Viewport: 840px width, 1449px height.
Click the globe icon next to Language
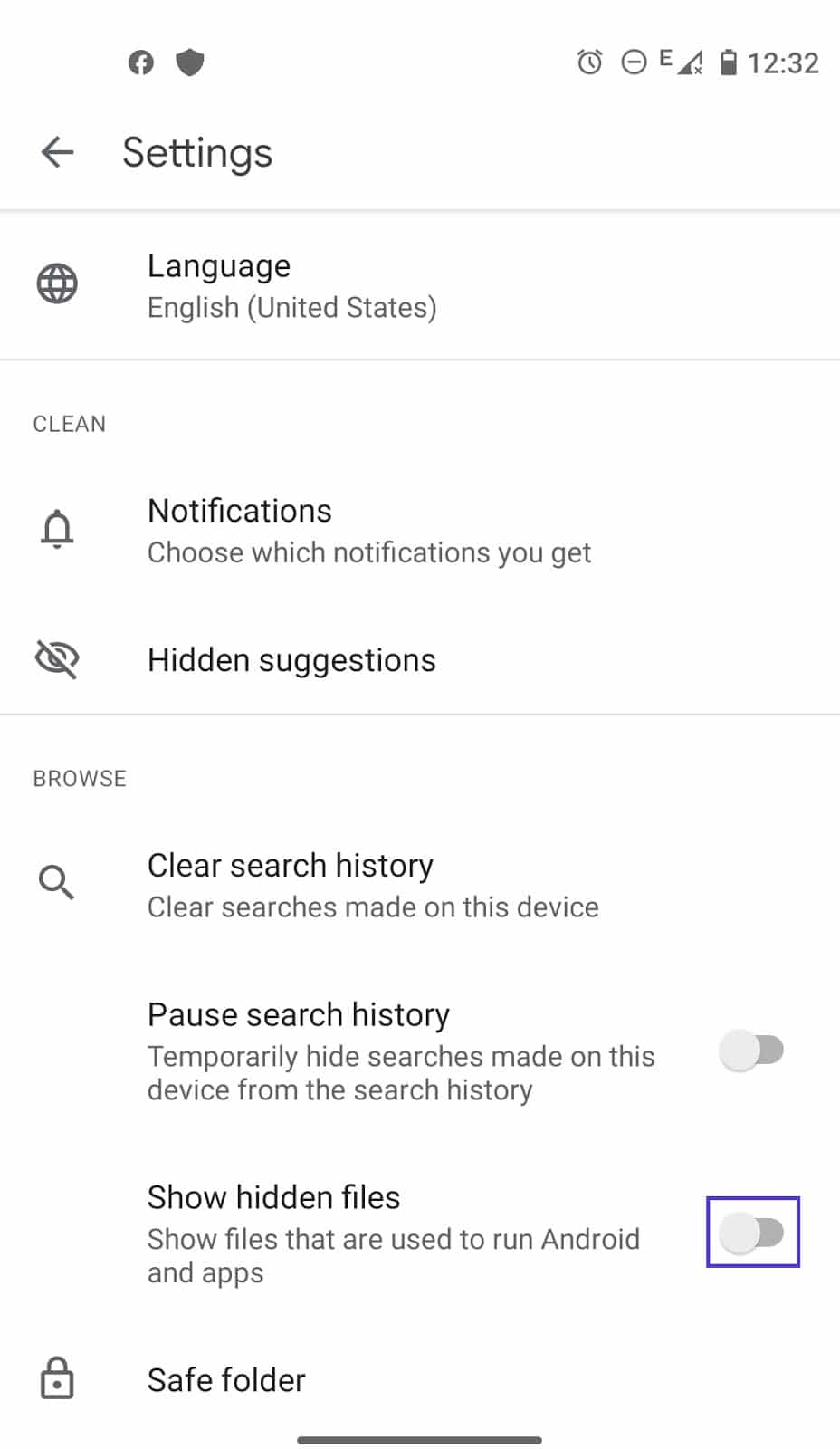click(57, 283)
